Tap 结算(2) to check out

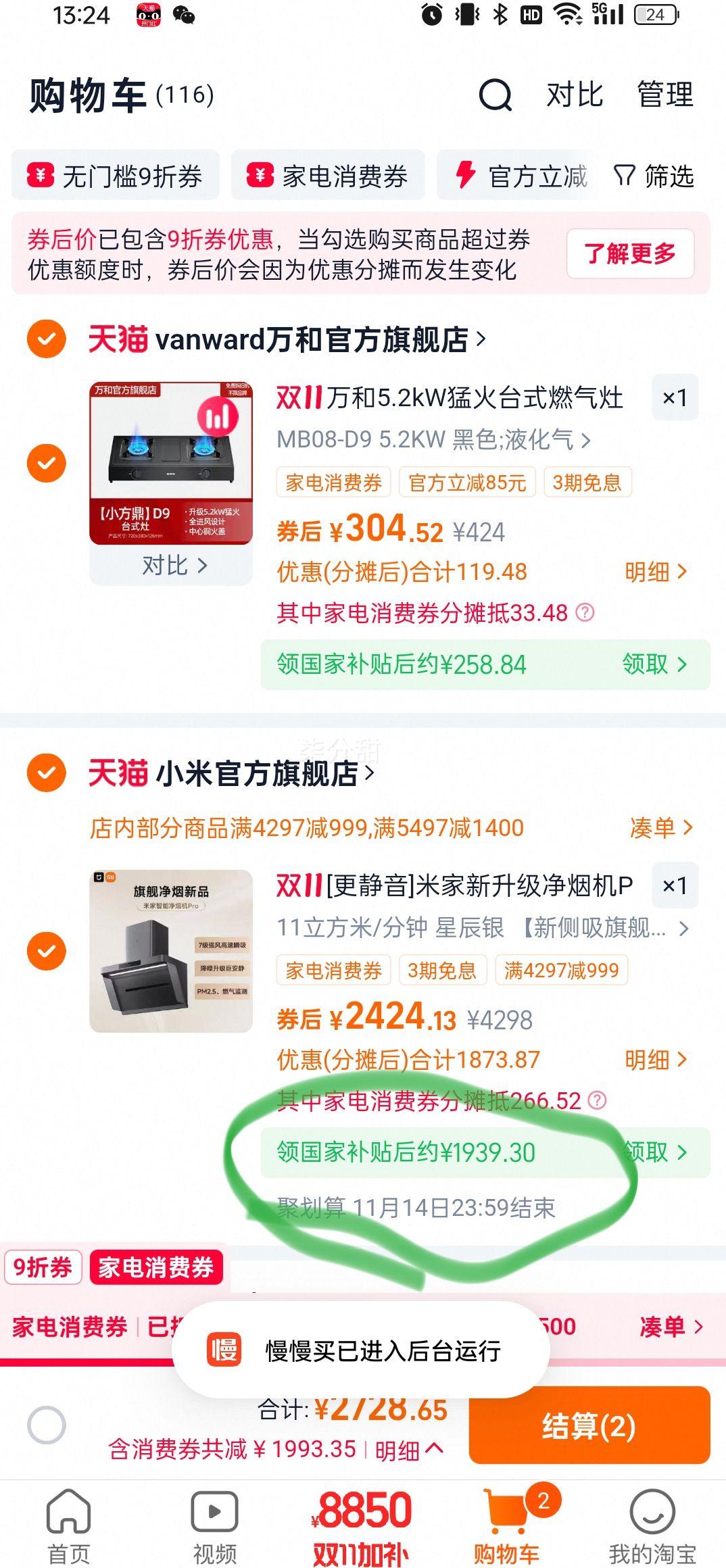(x=589, y=1426)
